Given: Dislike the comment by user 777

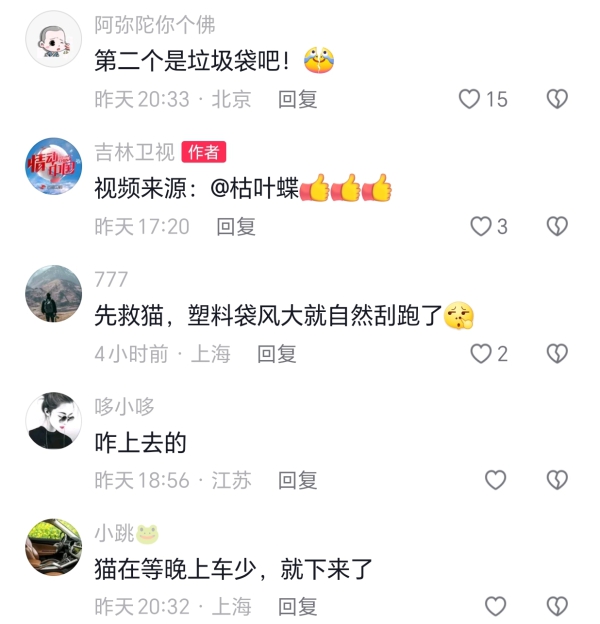Looking at the screenshot, I should point(557,353).
